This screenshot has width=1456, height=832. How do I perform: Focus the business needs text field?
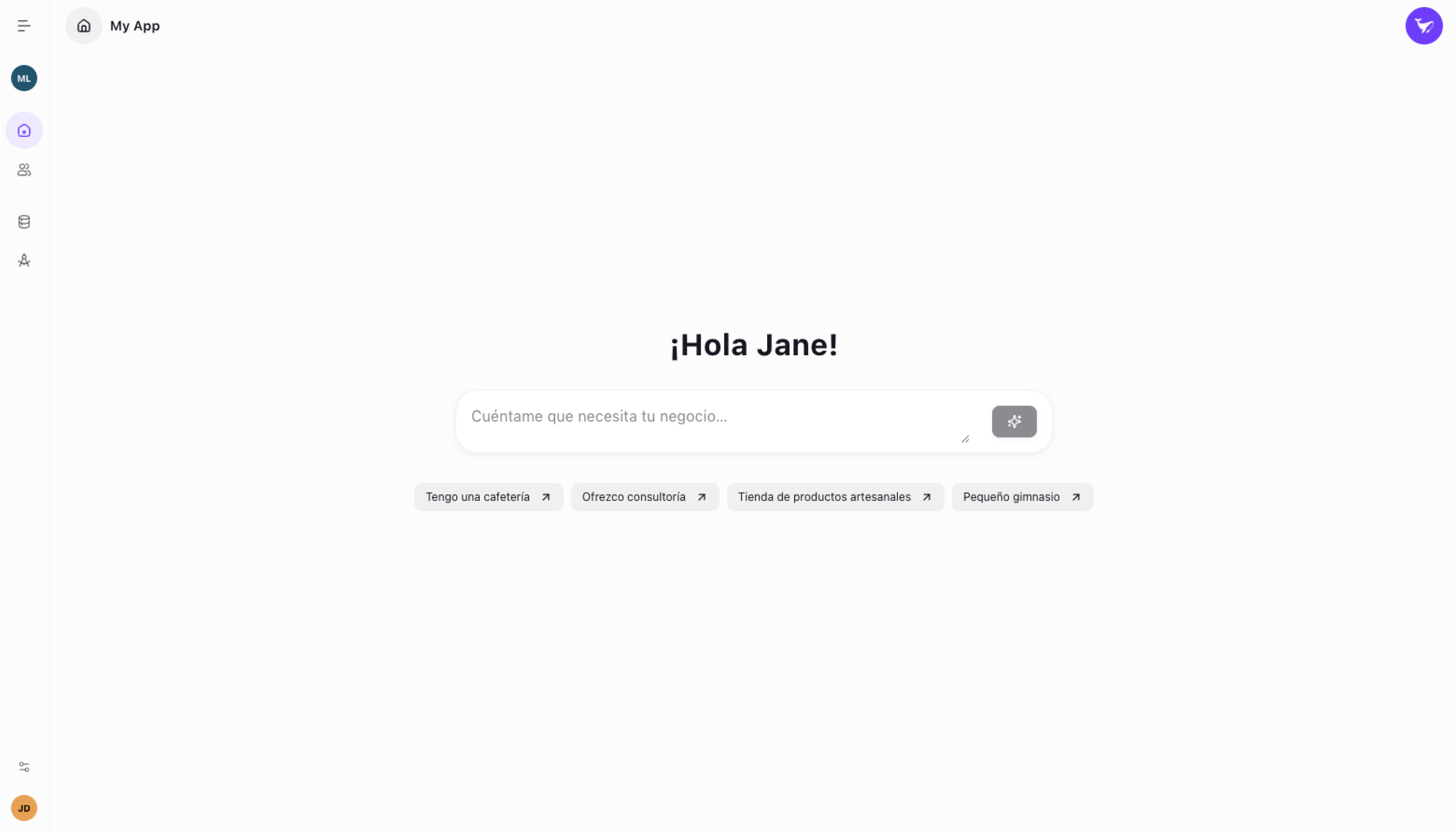pos(714,417)
